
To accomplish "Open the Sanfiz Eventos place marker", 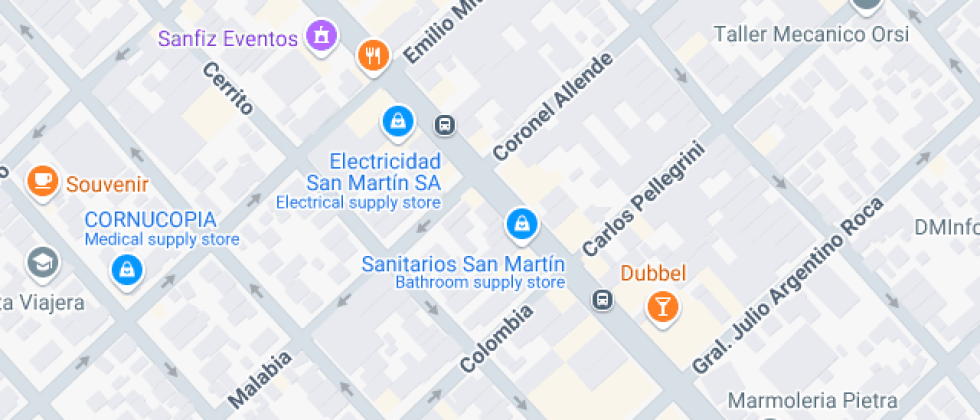I will [x=321, y=36].
